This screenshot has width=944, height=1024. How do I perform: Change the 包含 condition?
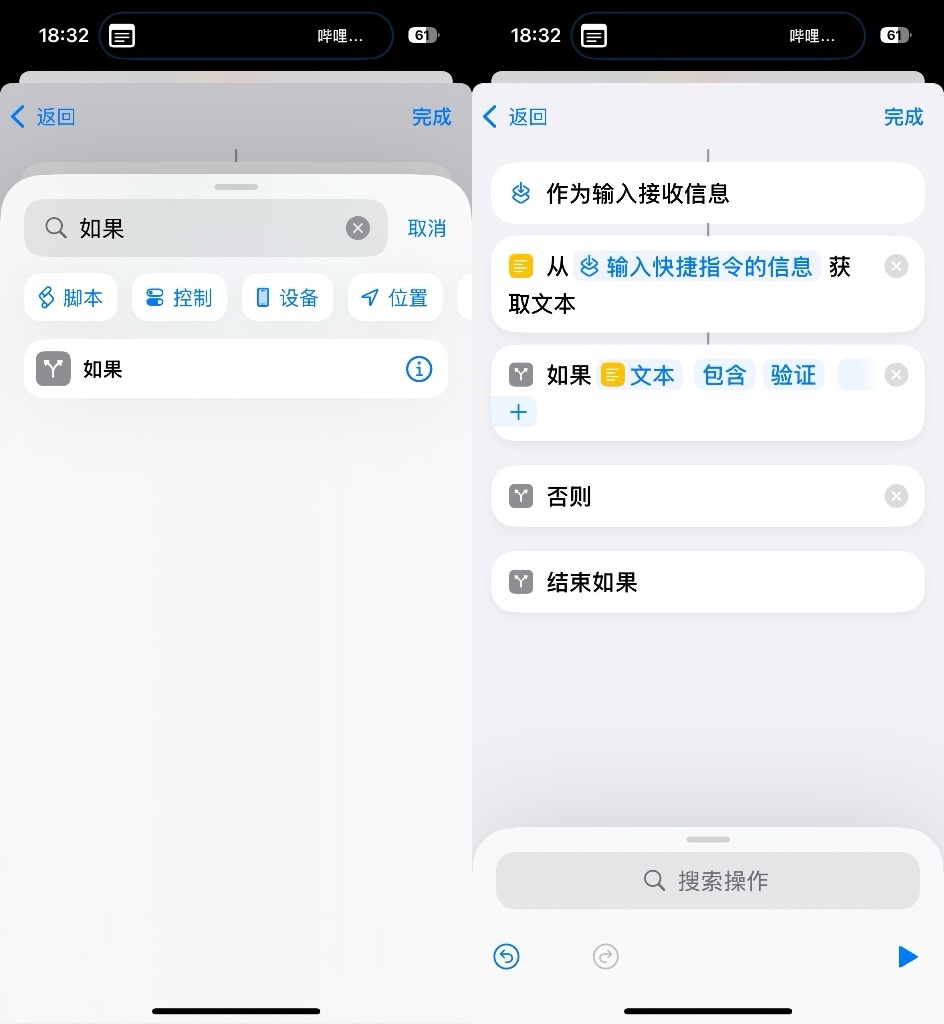(724, 375)
